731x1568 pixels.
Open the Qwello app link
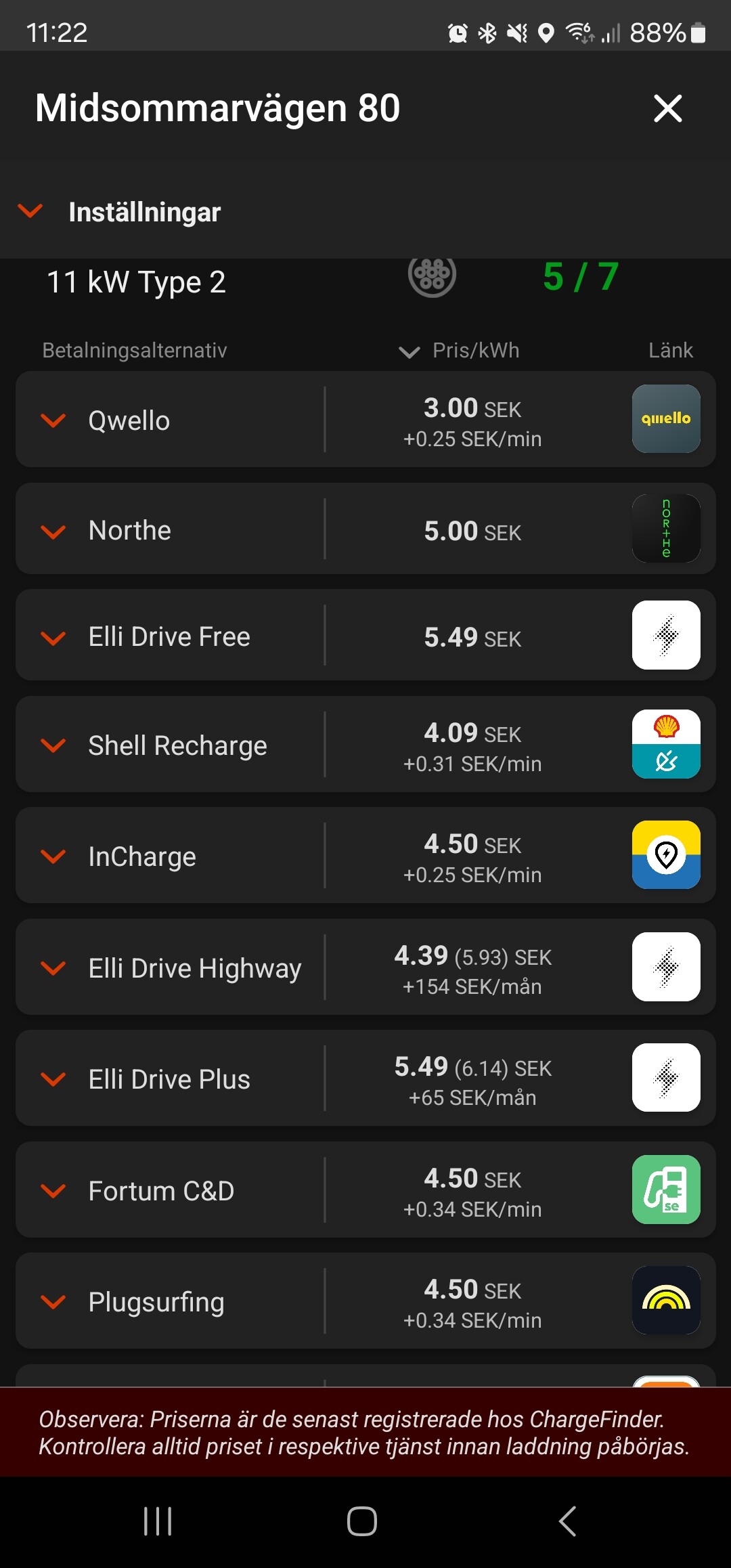666,419
